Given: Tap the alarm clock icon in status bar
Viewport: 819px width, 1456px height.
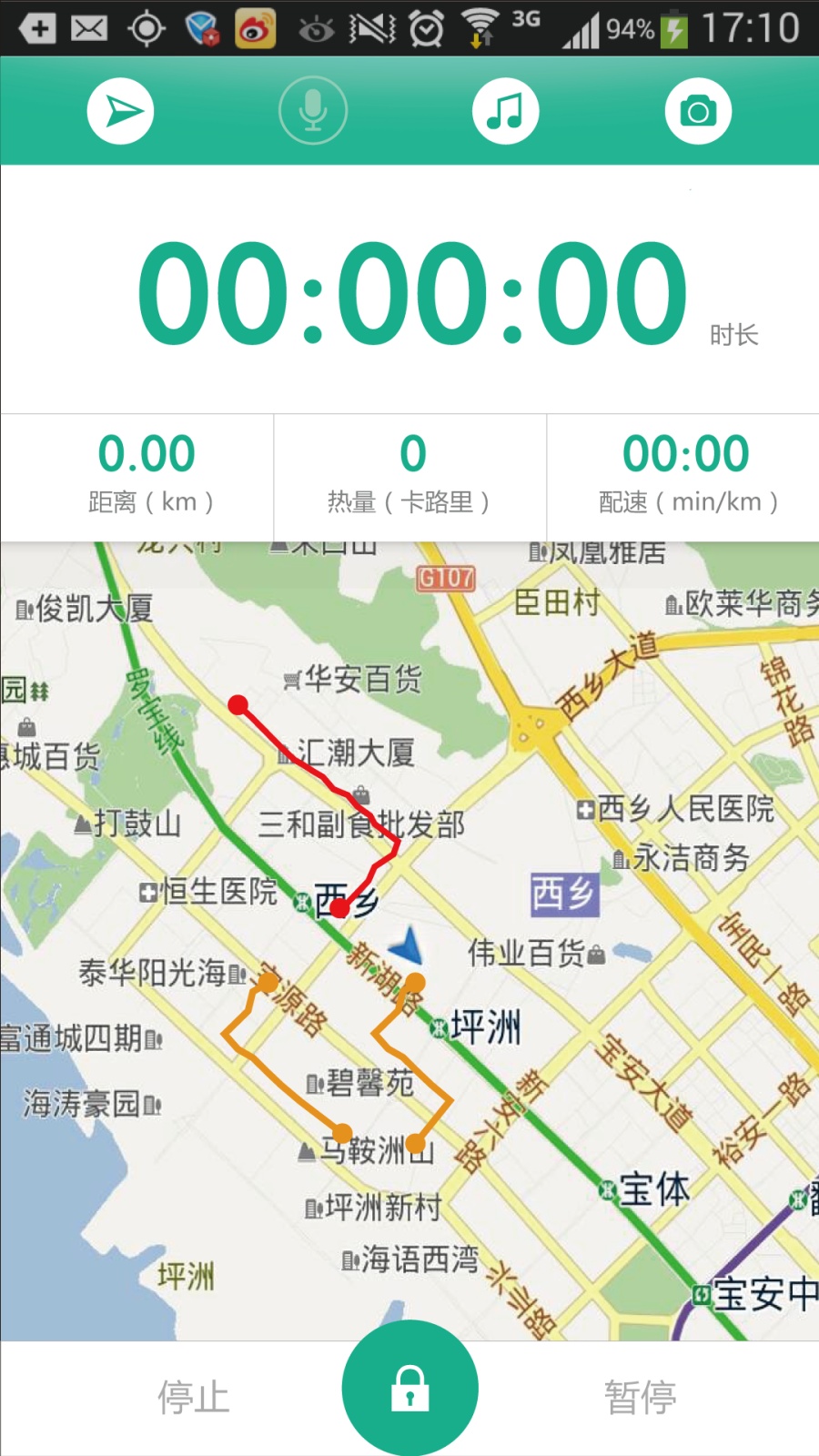Looking at the screenshot, I should tap(428, 27).
